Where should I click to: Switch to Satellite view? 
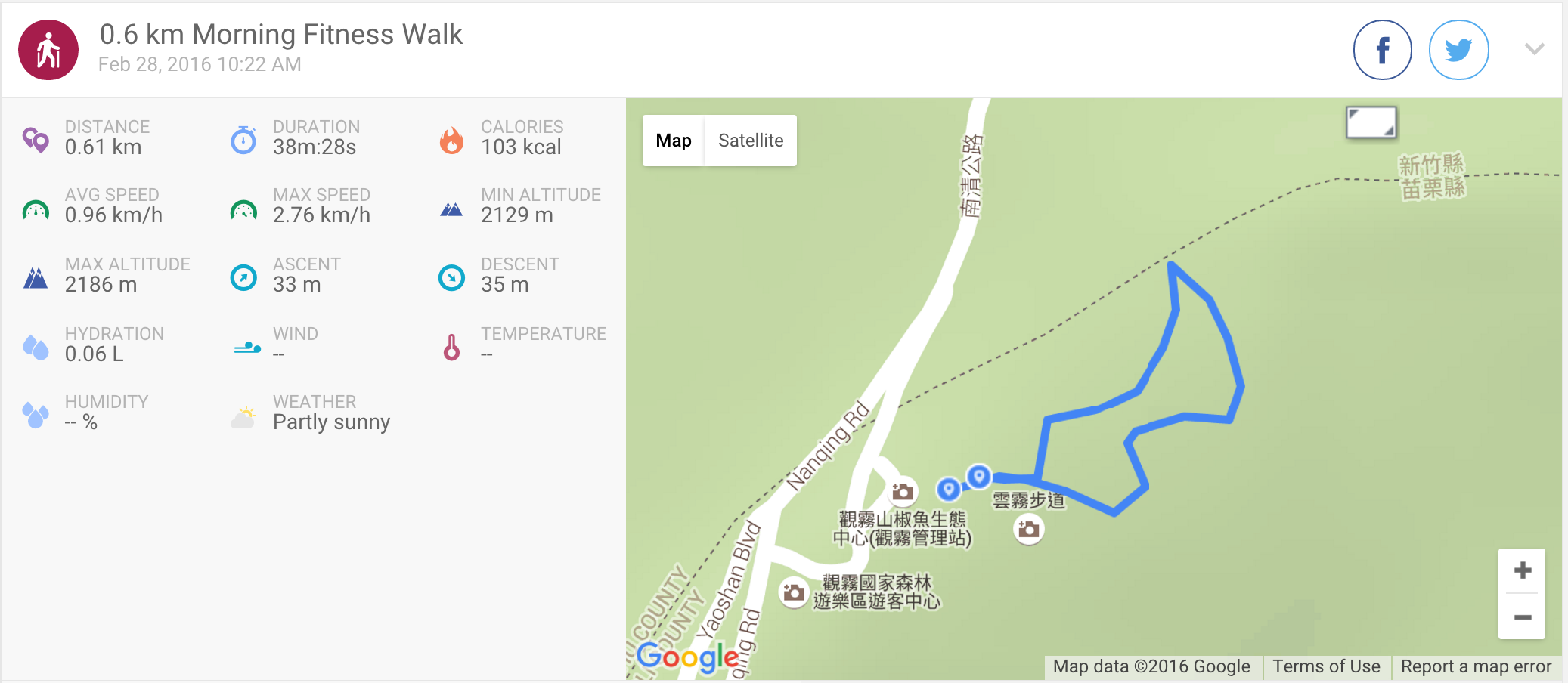point(750,141)
